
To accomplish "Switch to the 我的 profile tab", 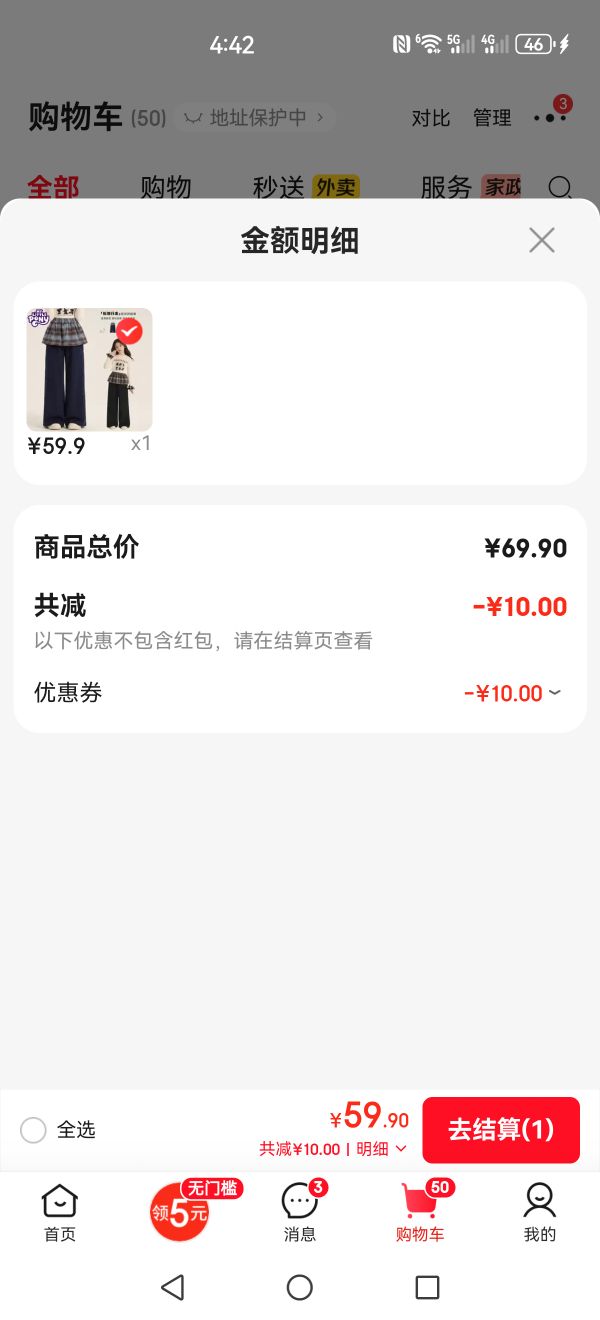I will tap(540, 1213).
